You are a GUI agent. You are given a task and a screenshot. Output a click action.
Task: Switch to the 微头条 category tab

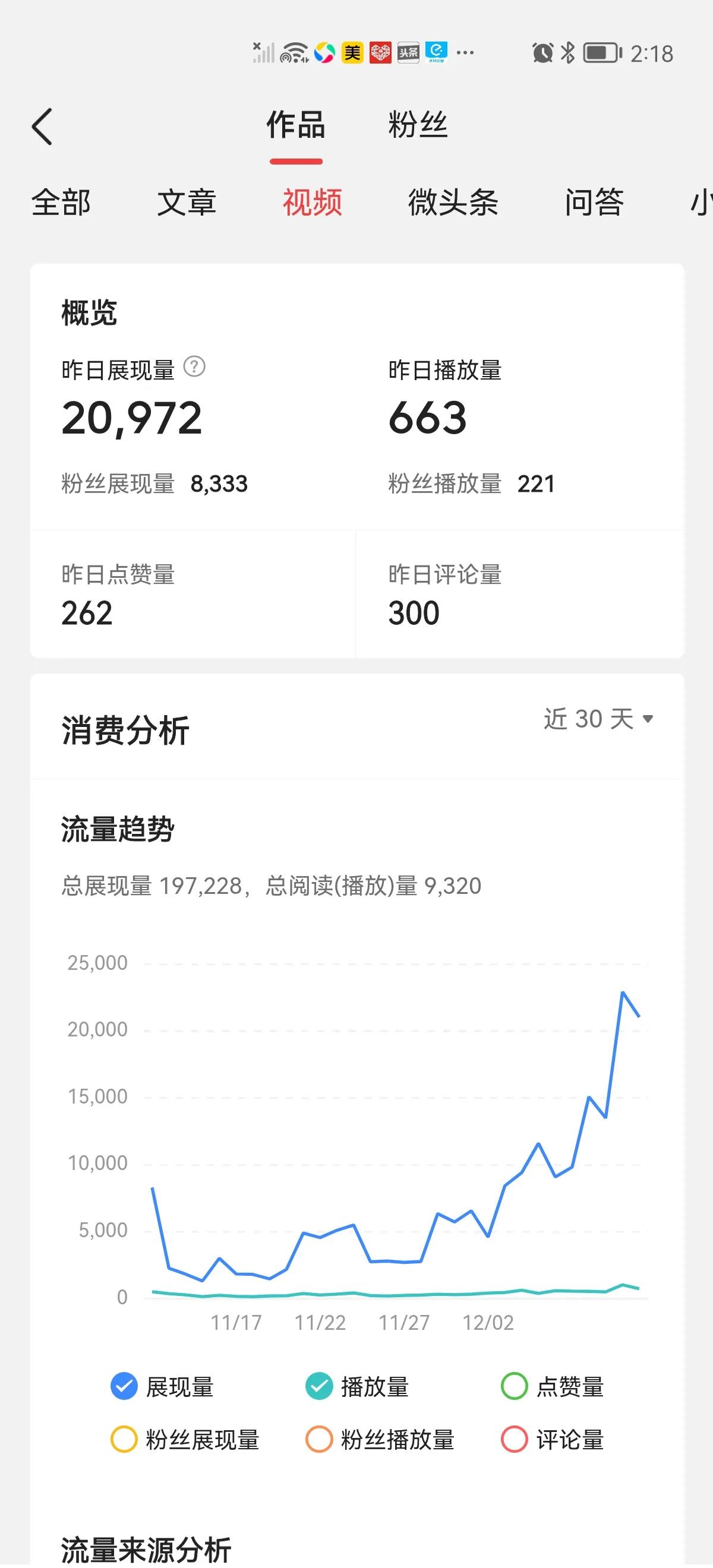tap(453, 202)
